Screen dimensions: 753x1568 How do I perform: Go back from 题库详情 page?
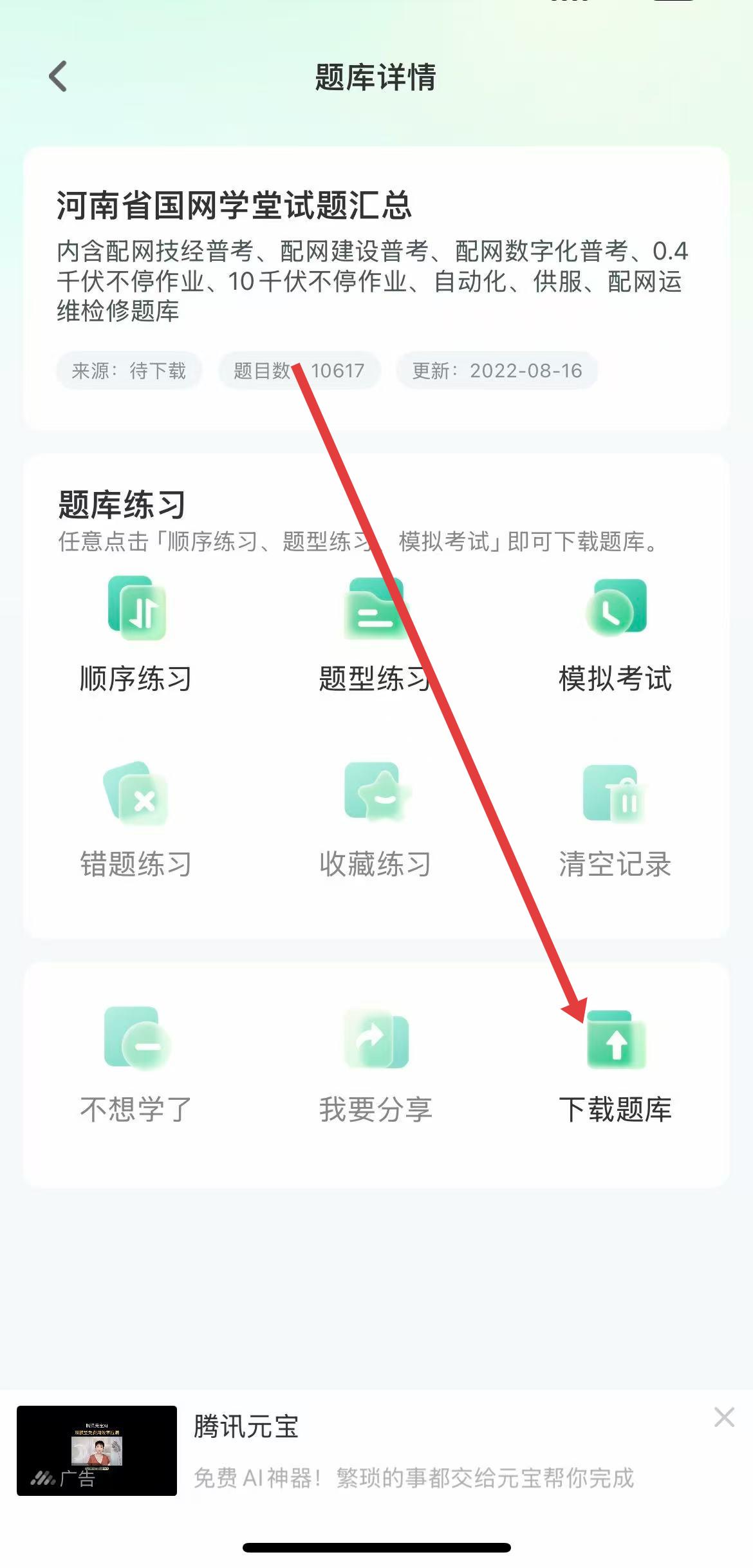59,77
